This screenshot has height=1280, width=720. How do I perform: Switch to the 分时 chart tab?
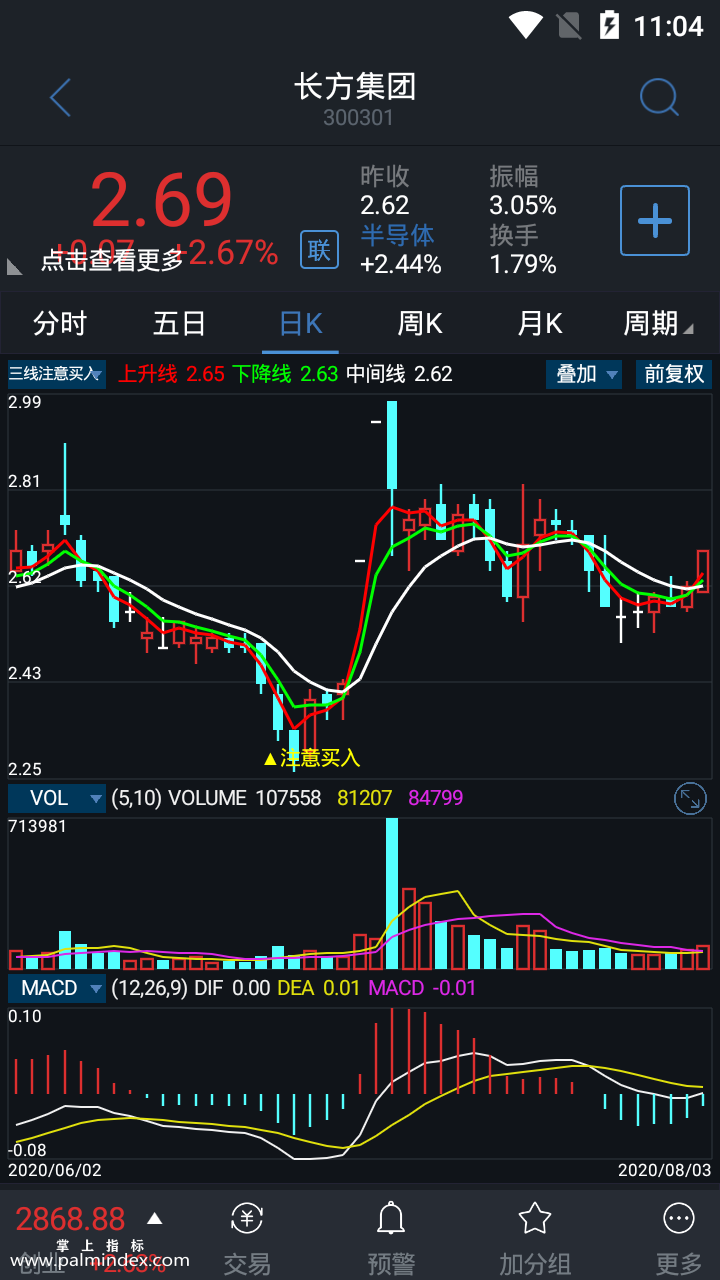coord(60,324)
